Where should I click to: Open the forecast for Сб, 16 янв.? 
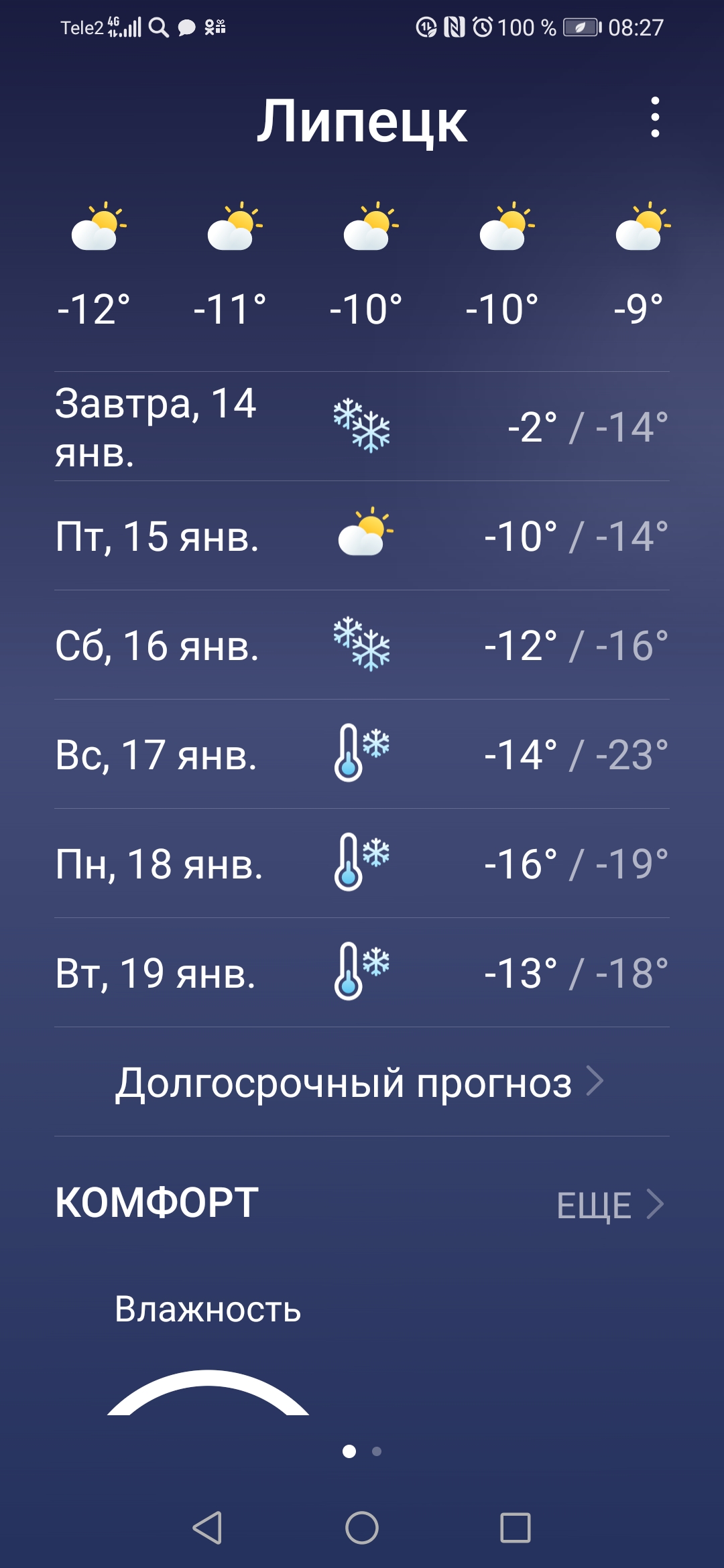pos(362,645)
